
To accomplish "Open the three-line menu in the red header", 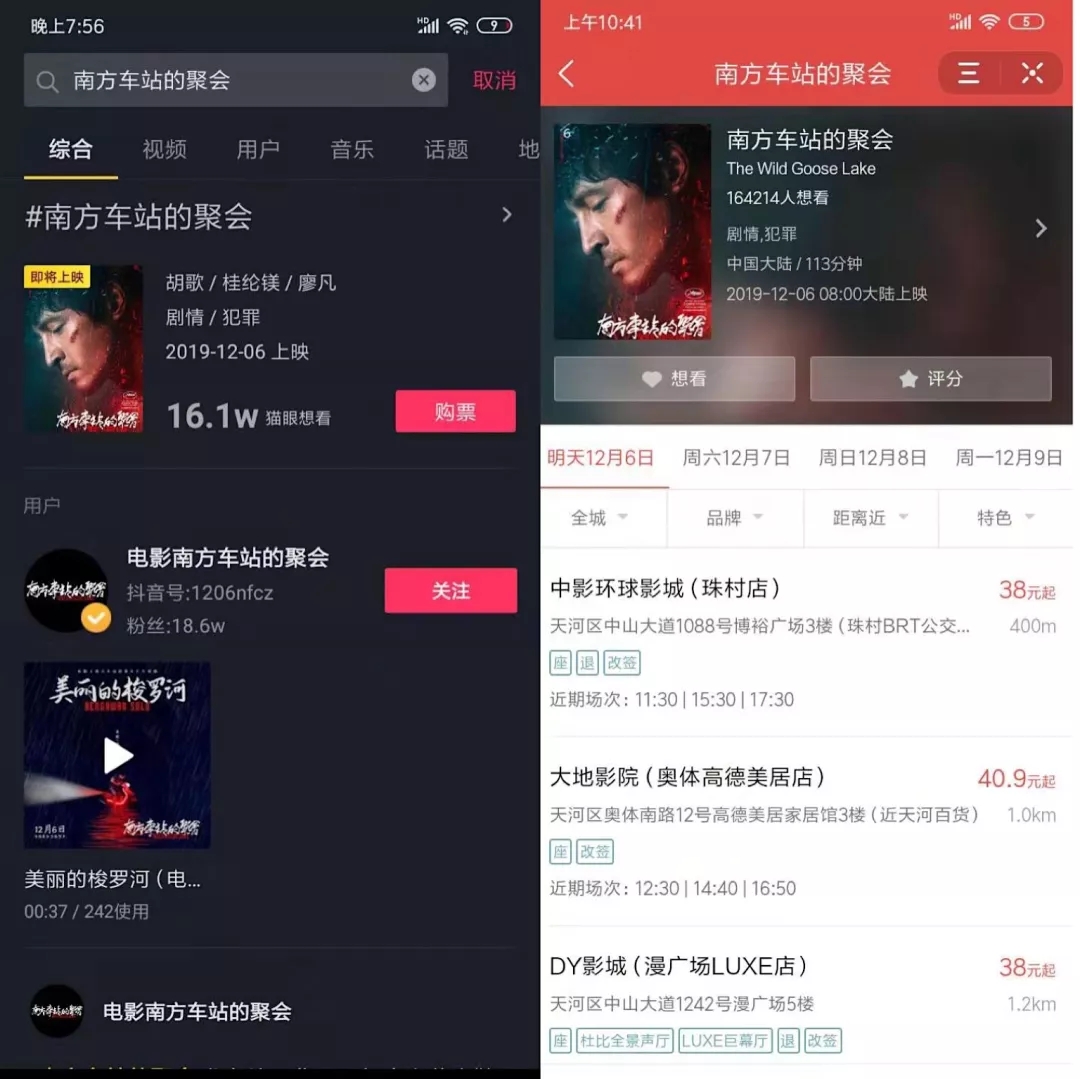I will click(968, 73).
